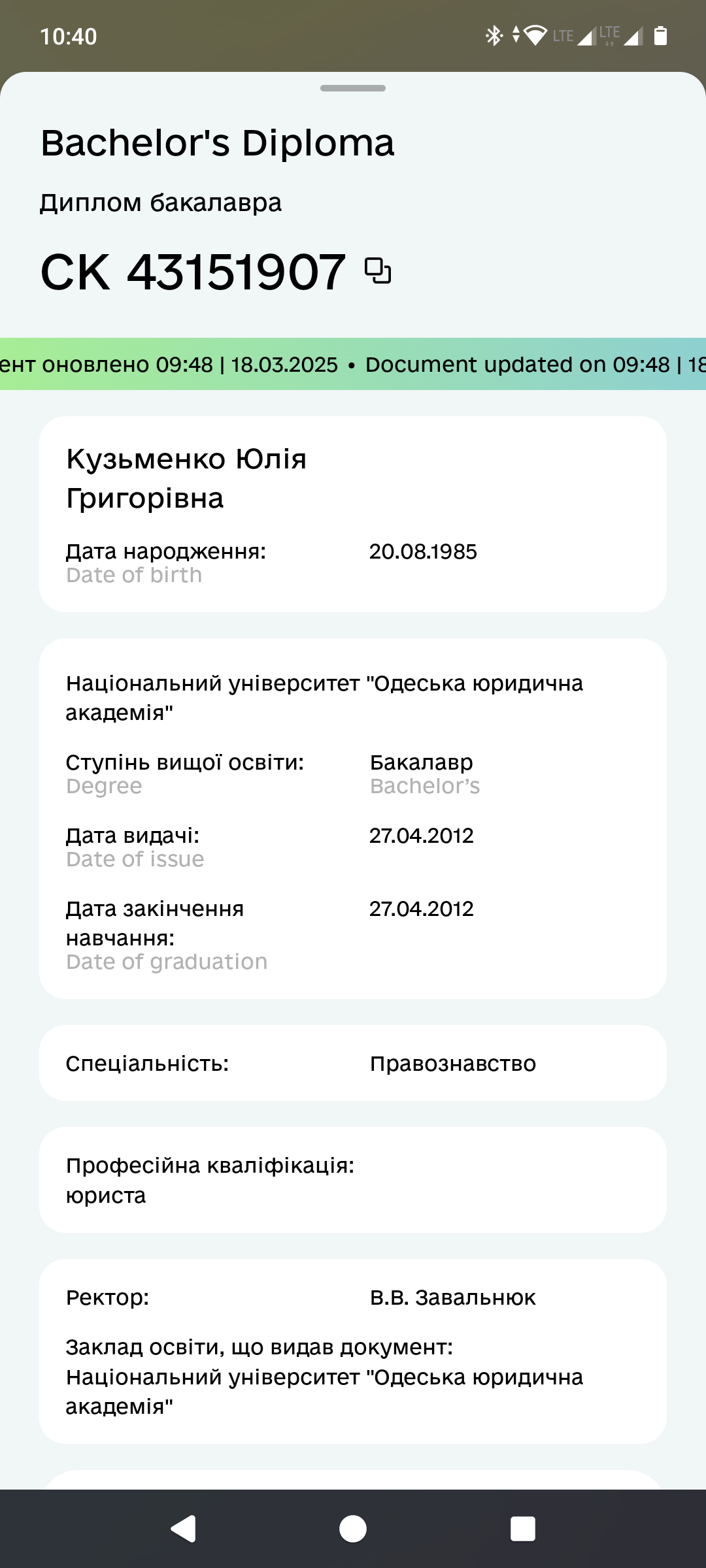
Task: Go to the home screen
Action: [x=353, y=1529]
